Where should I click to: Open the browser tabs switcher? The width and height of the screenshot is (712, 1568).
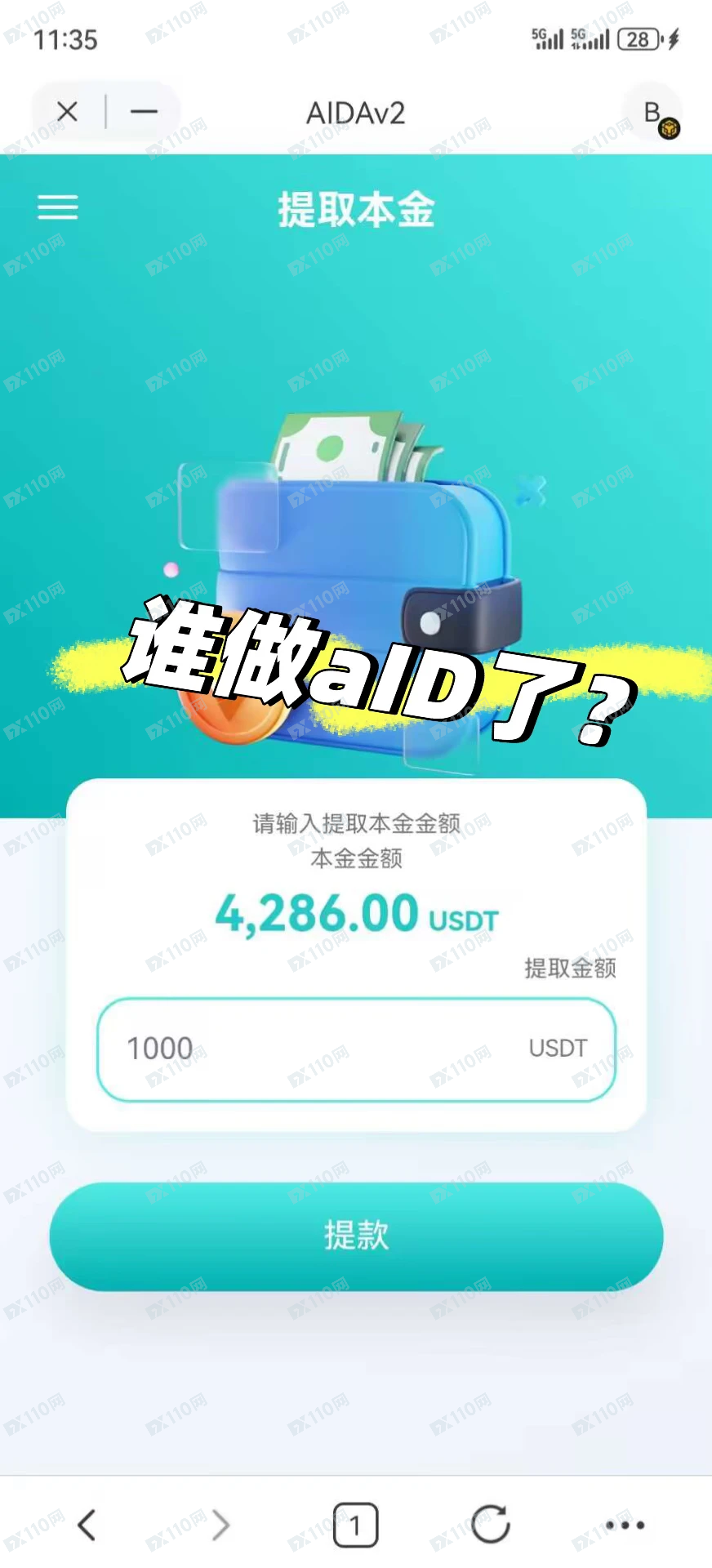click(355, 1525)
